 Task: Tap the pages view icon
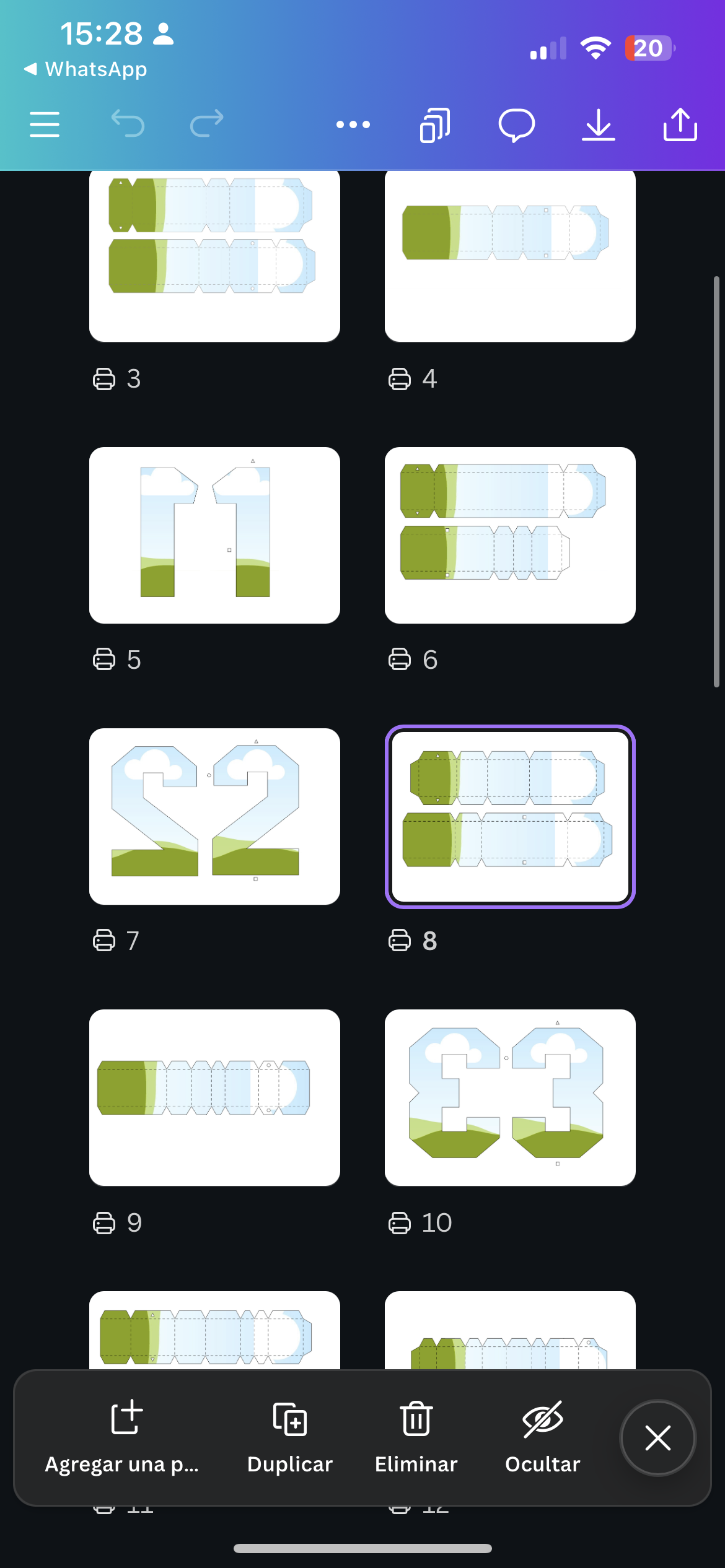(x=434, y=125)
